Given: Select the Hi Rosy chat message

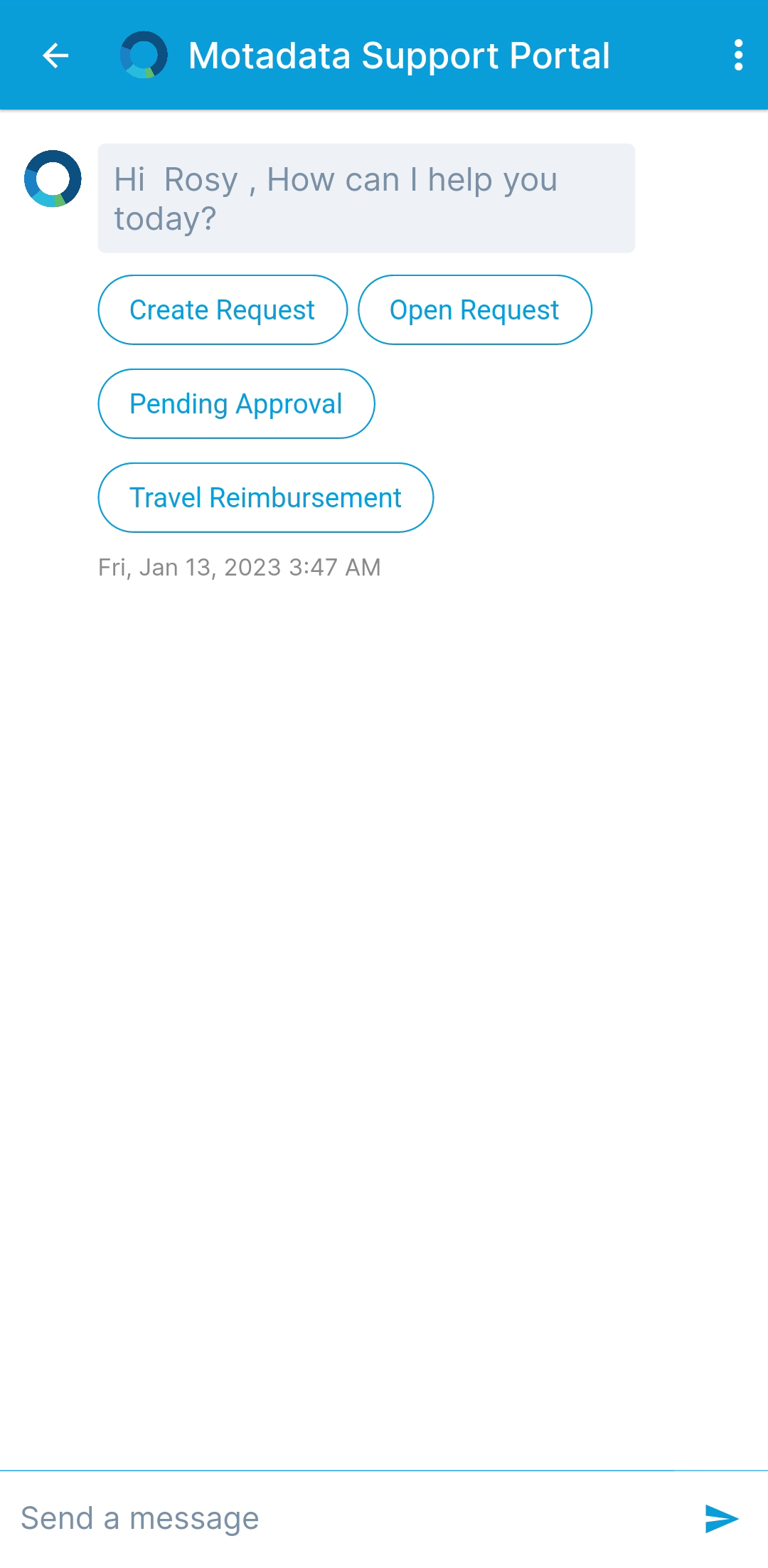Looking at the screenshot, I should point(366,196).
